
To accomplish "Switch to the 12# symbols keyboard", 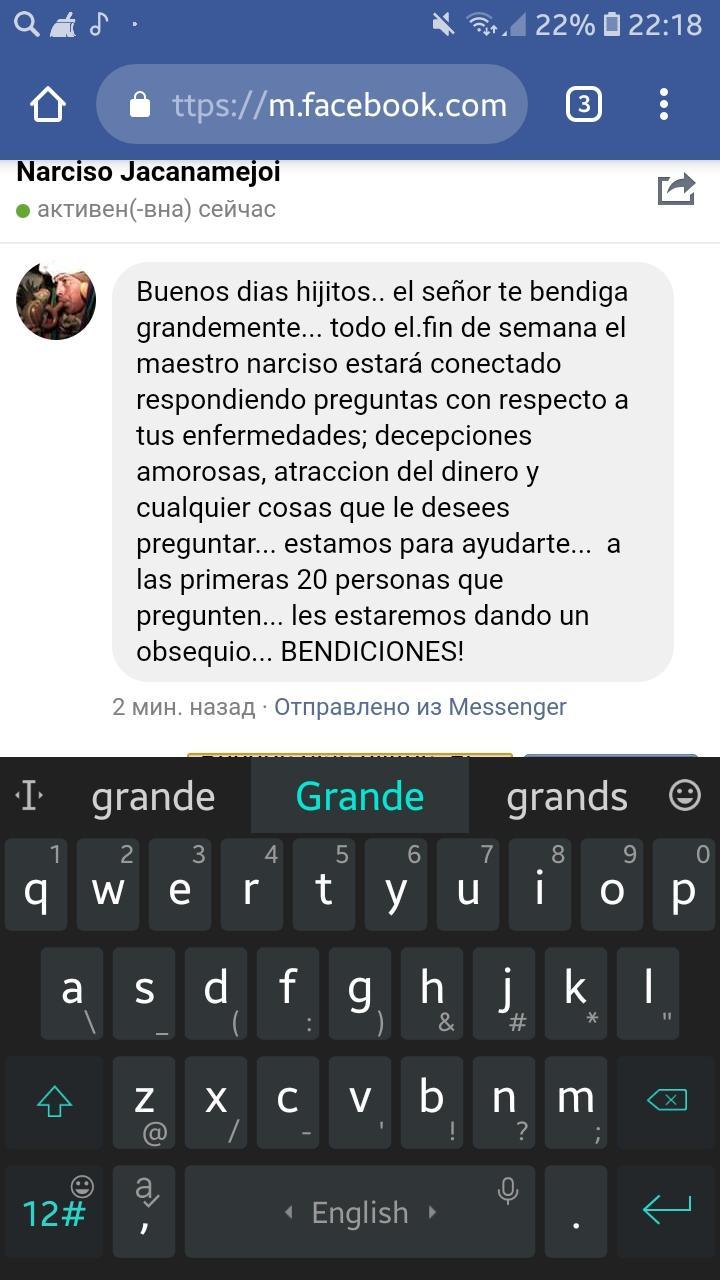I will point(54,1211).
